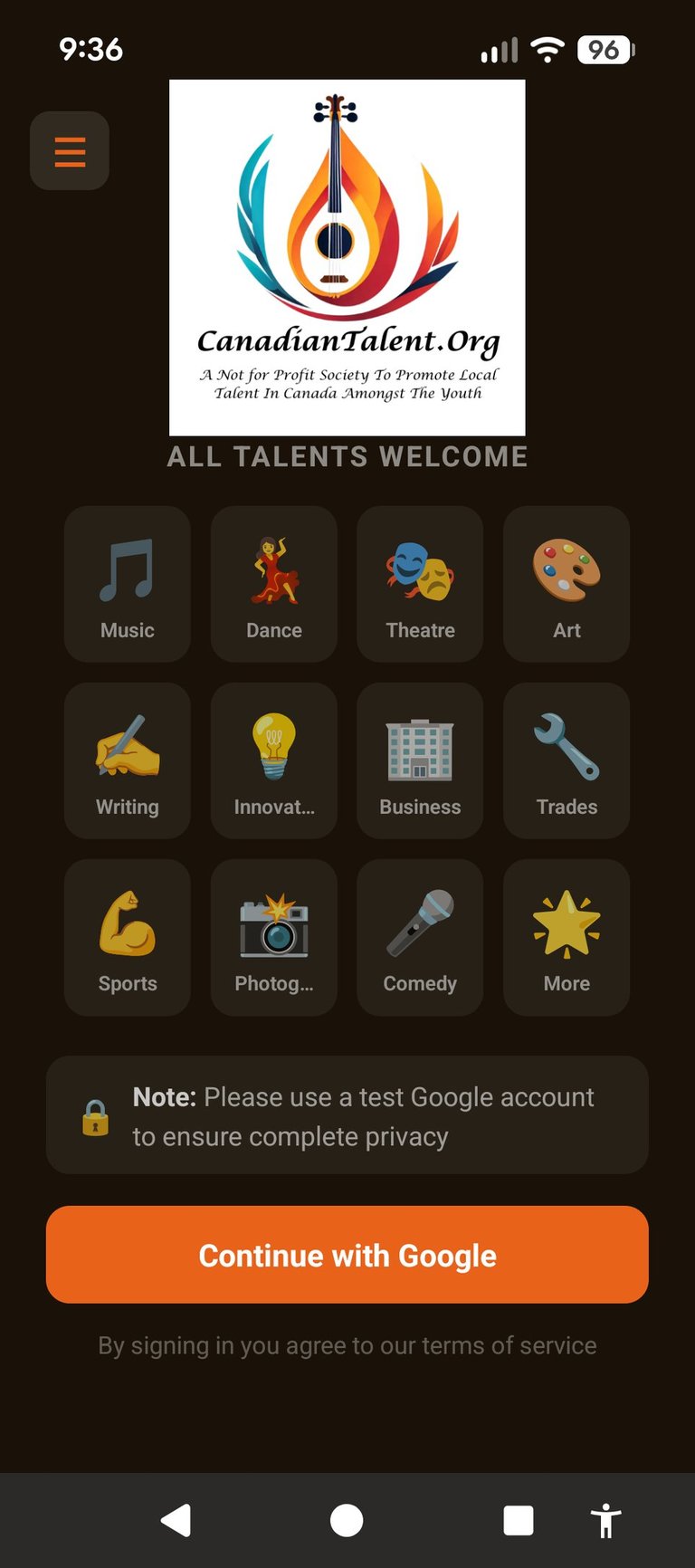Open the Sports category
Viewport: 695px width, 1568px height.
[128, 937]
